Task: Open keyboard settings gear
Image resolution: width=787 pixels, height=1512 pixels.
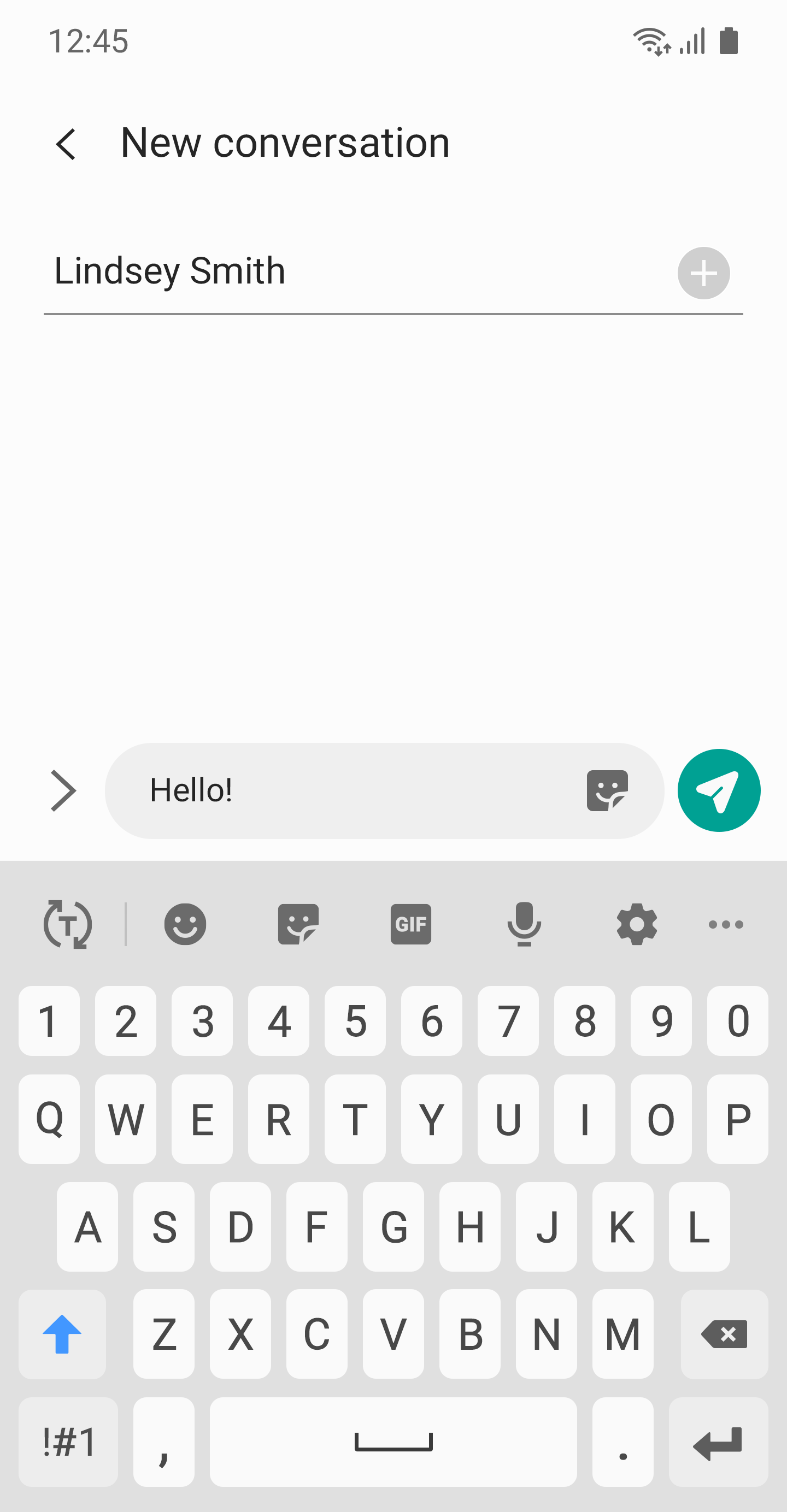Action: pyautogui.click(x=637, y=924)
